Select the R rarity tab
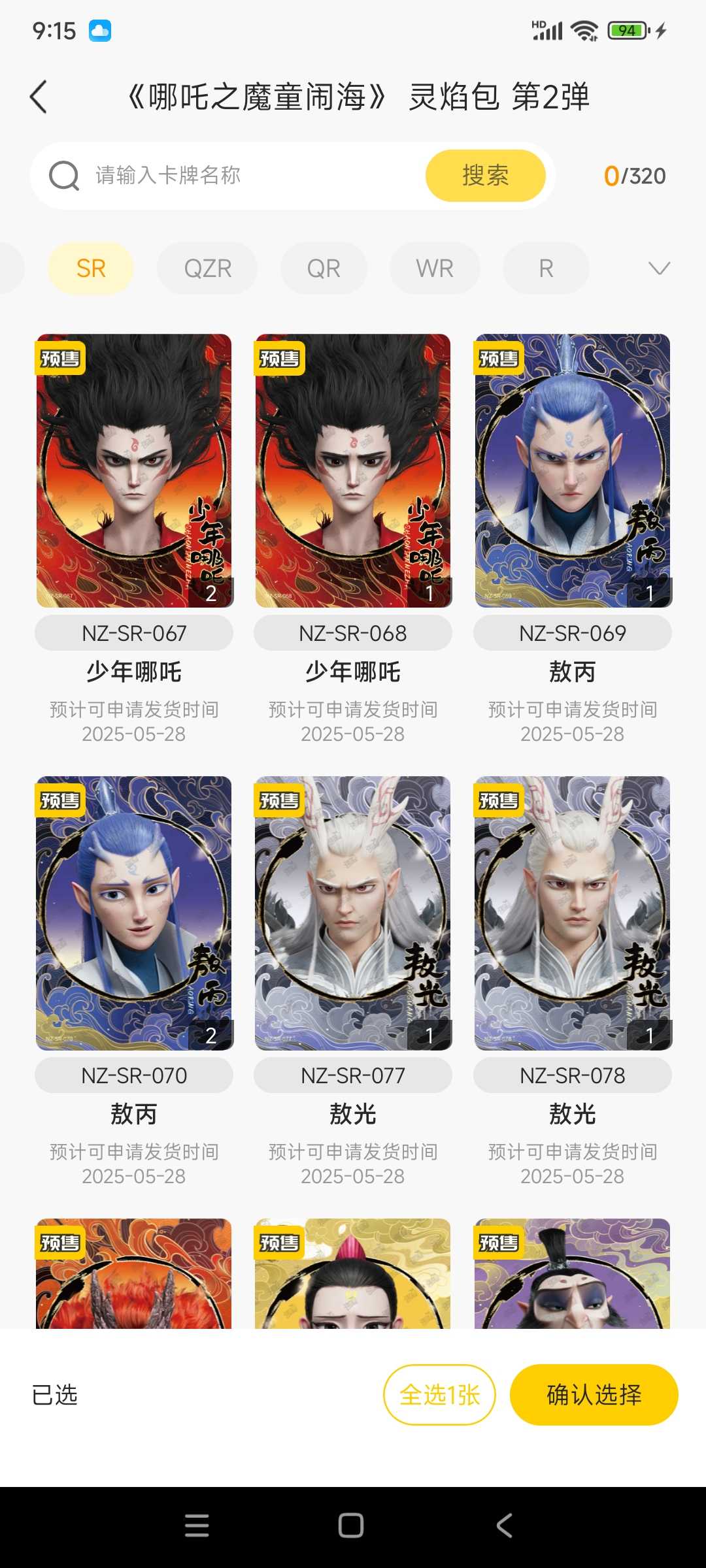Viewport: 706px width, 1568px height. click(x=546, y=269)
